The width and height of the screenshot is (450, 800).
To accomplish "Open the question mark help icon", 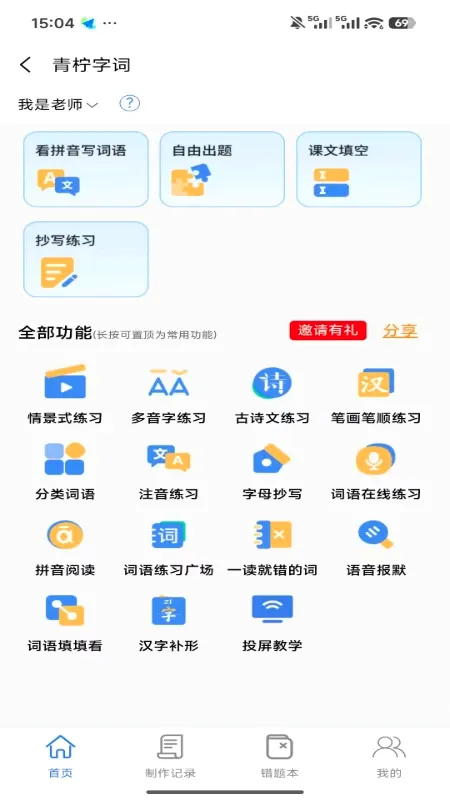I will click(130, 104).
